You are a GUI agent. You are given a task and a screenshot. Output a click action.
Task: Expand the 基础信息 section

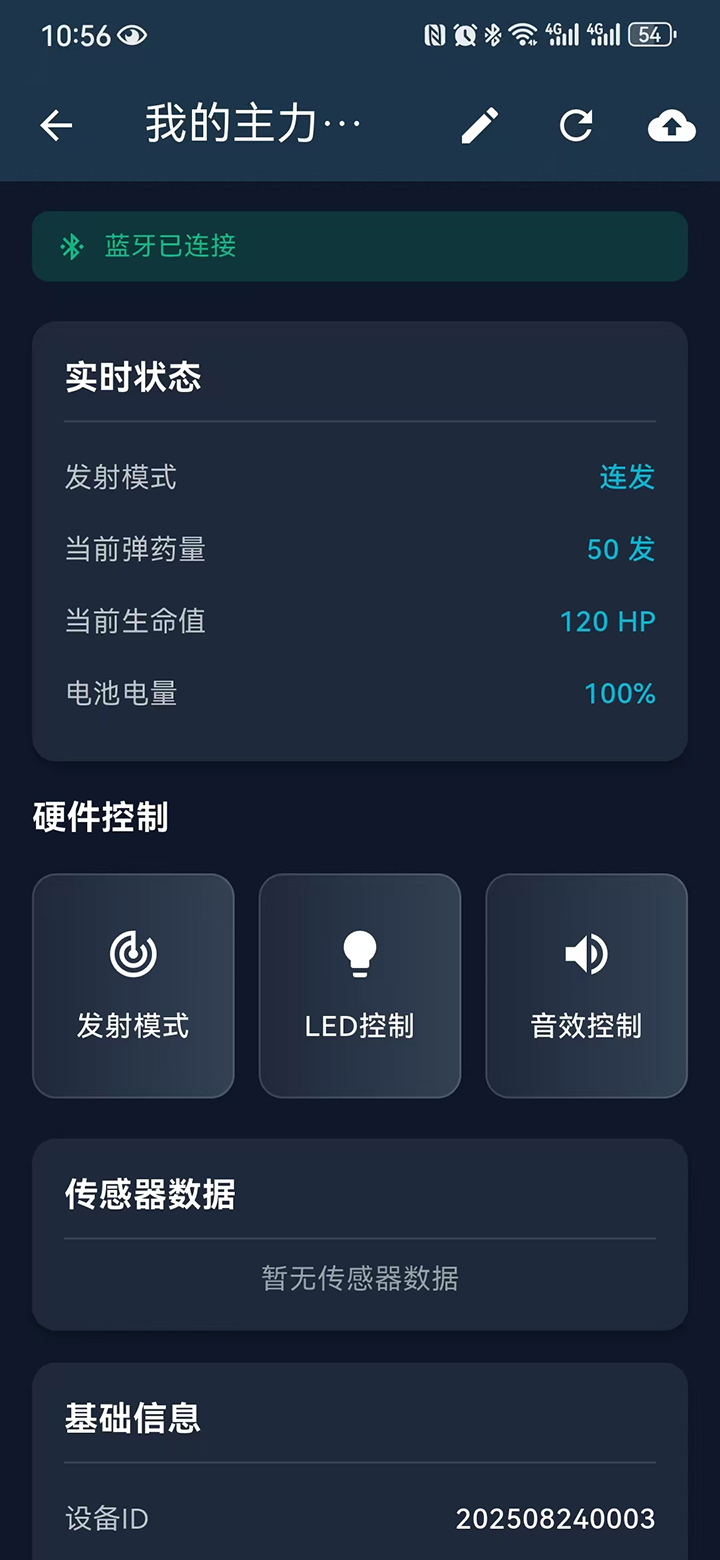click(x=133, y=1417)
